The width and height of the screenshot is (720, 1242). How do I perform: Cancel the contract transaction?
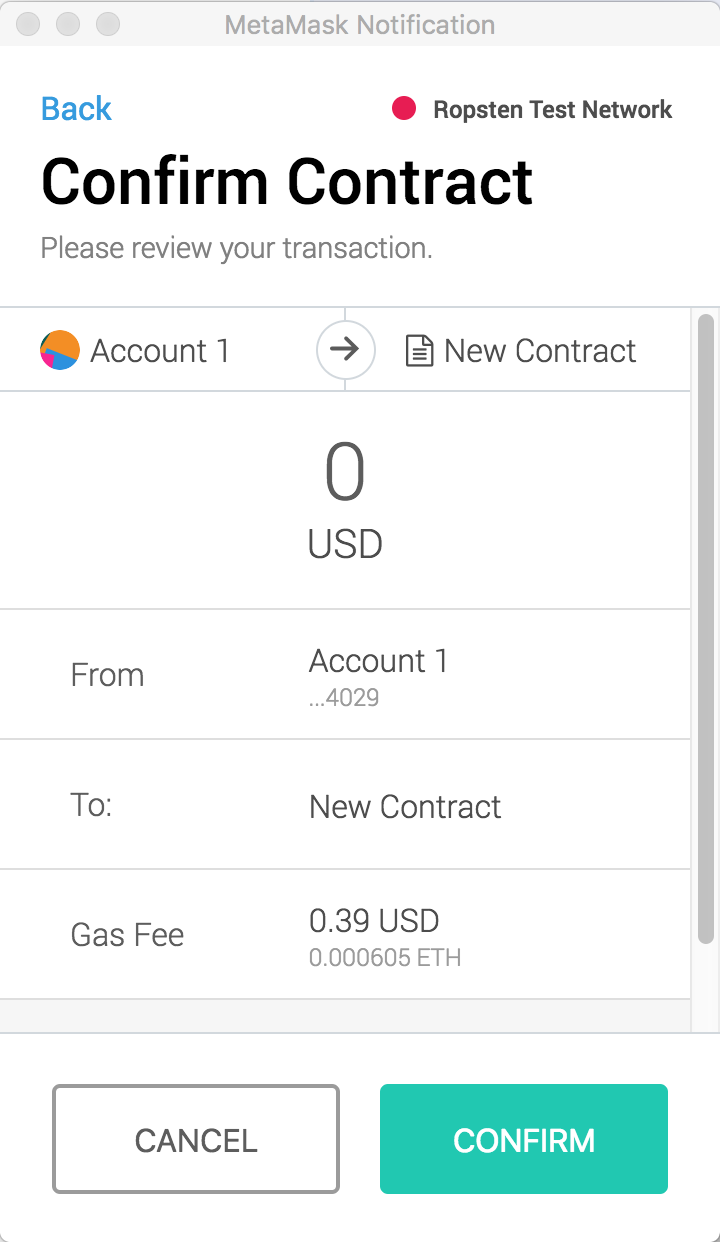tap(196, 1139)
